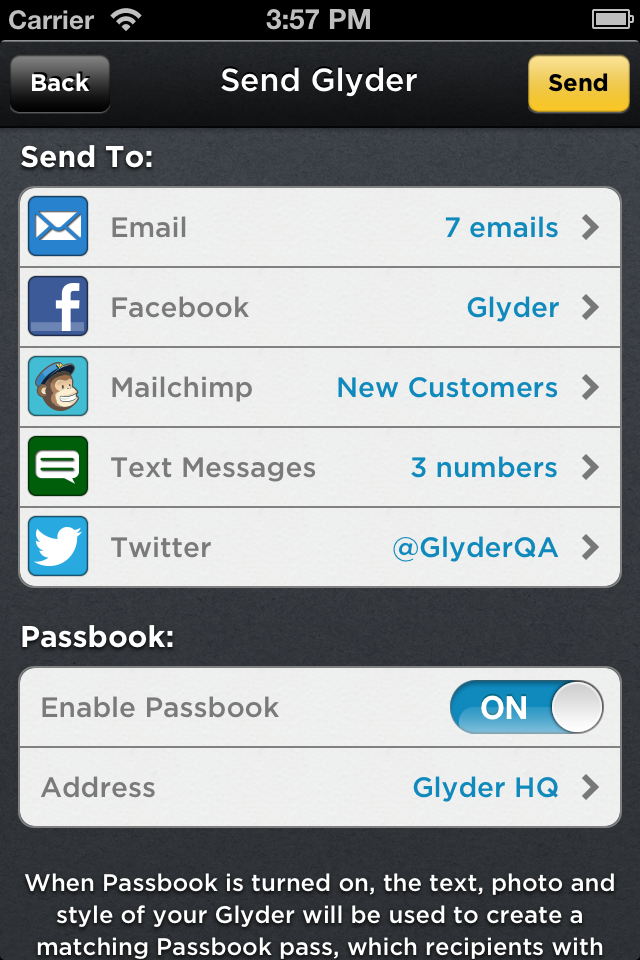Edit Text Messages recipient numbers
The width and height of the screenshot is (640, 960).
[x=320, y=468]
